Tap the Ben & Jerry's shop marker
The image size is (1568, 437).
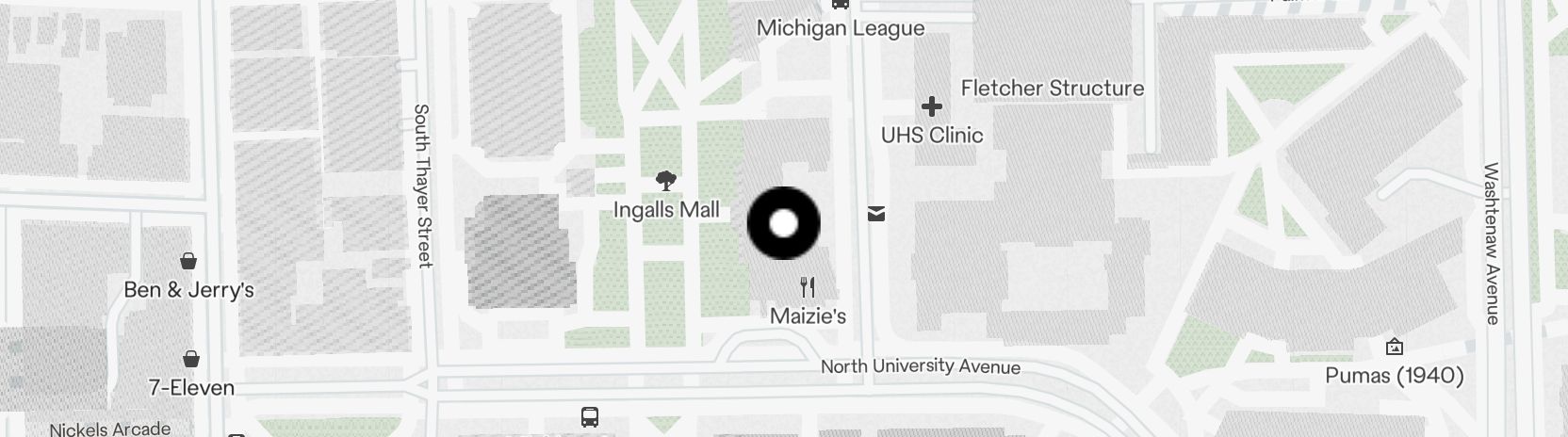pyautogui.click(x=188, y=261)
